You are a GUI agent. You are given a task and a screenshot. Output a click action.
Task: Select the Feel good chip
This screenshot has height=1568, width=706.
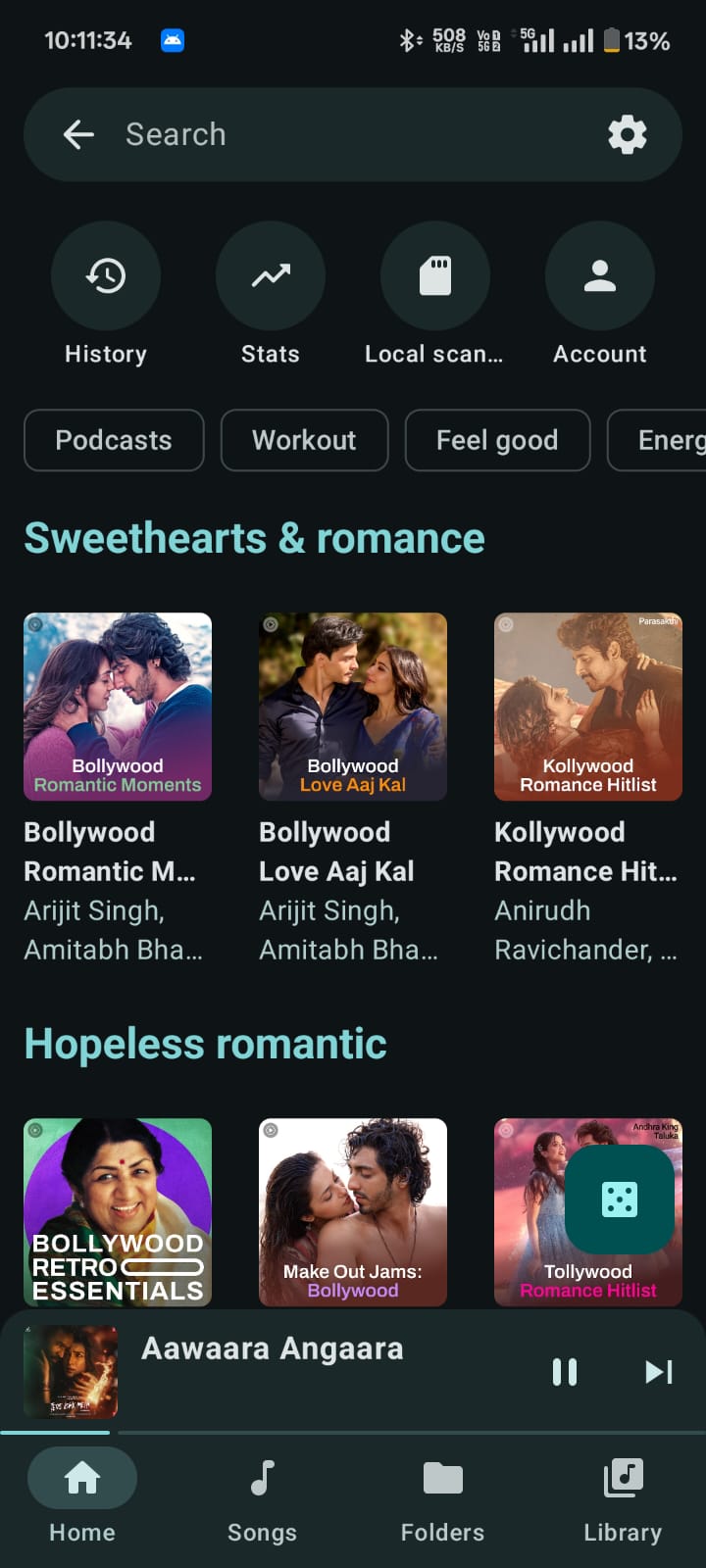click(497, 440)
